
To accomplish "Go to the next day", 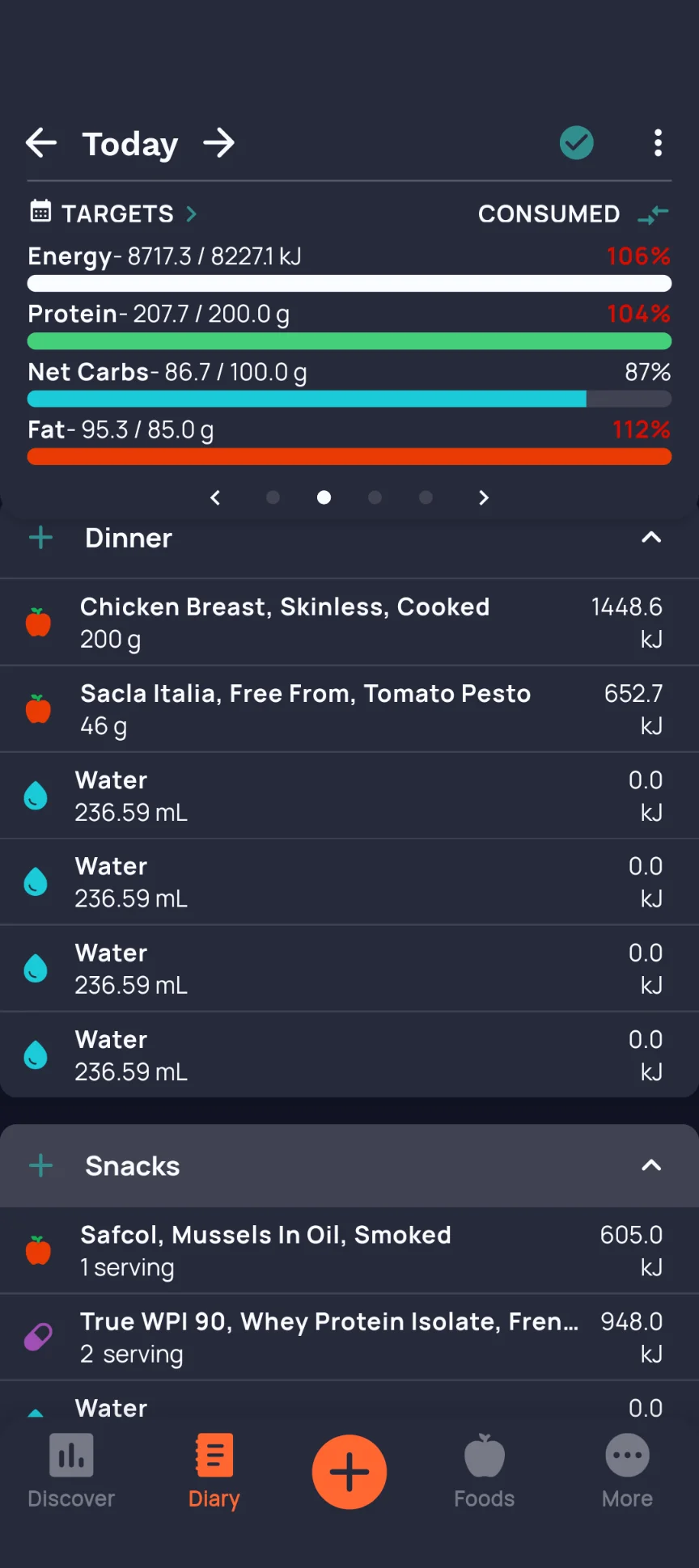I will (219, 143).
